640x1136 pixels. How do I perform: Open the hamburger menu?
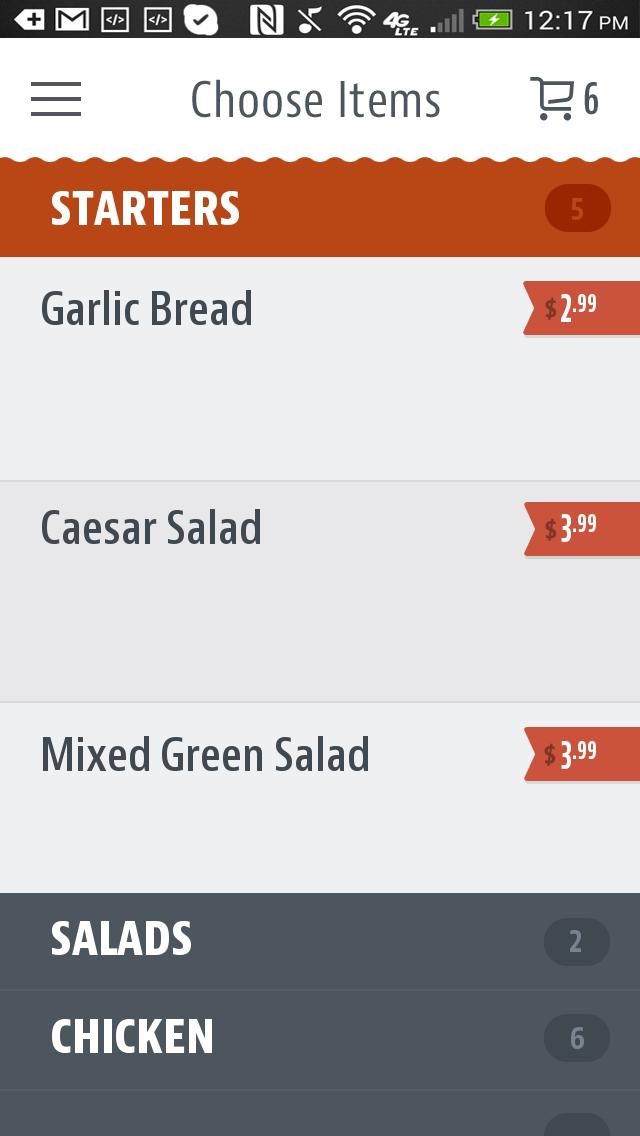point(56,99)
